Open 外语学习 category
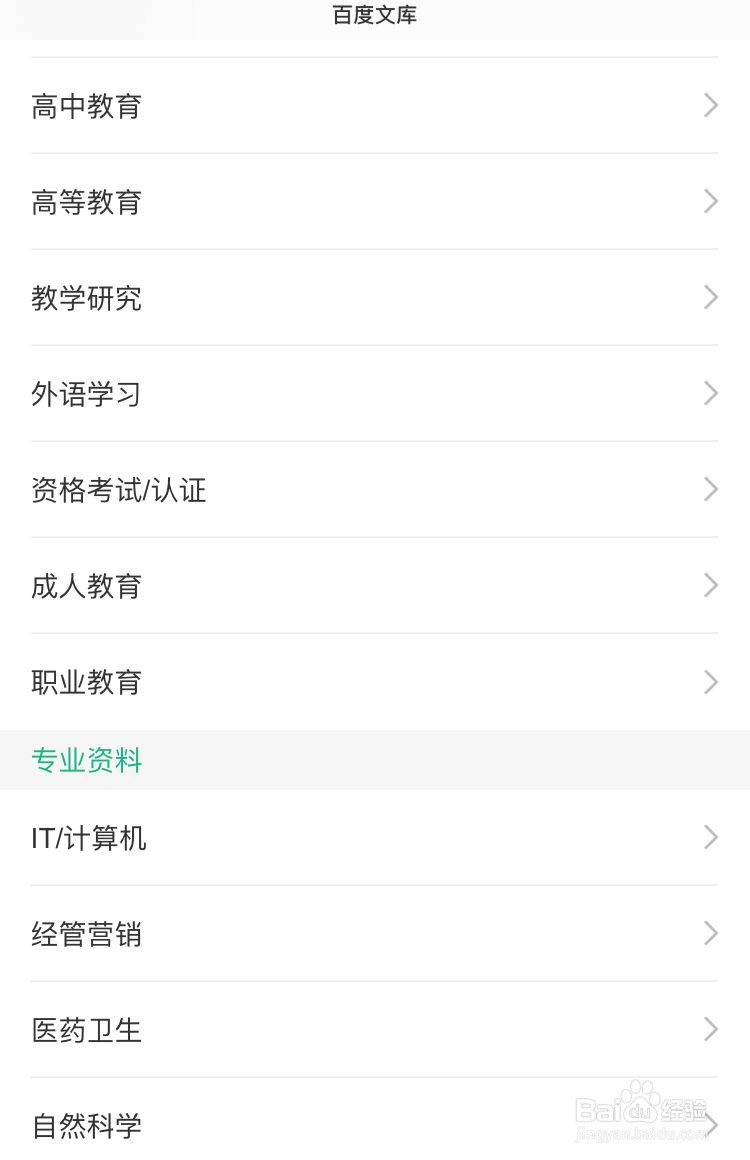750x1160 pixels. 86,394
